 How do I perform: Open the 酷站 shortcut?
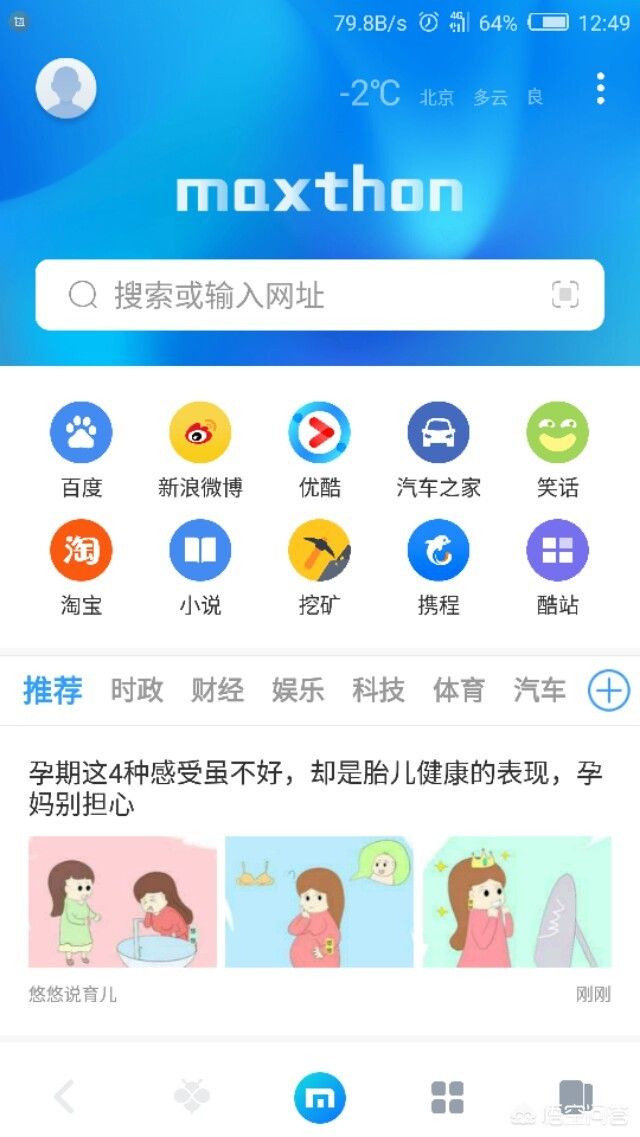pos(557,551)
